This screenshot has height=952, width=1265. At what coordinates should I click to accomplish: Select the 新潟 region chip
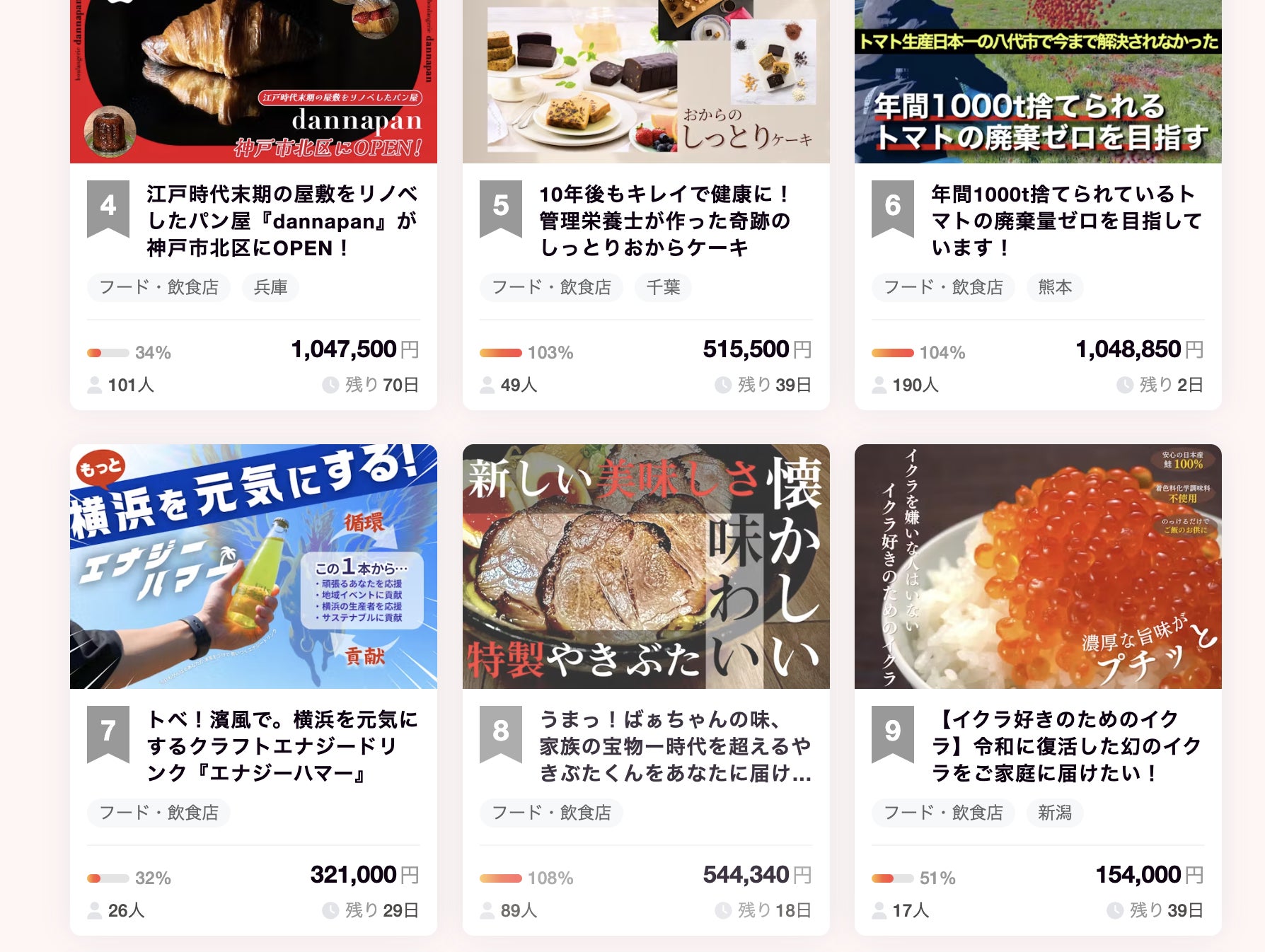click(x=1055, y=813)
